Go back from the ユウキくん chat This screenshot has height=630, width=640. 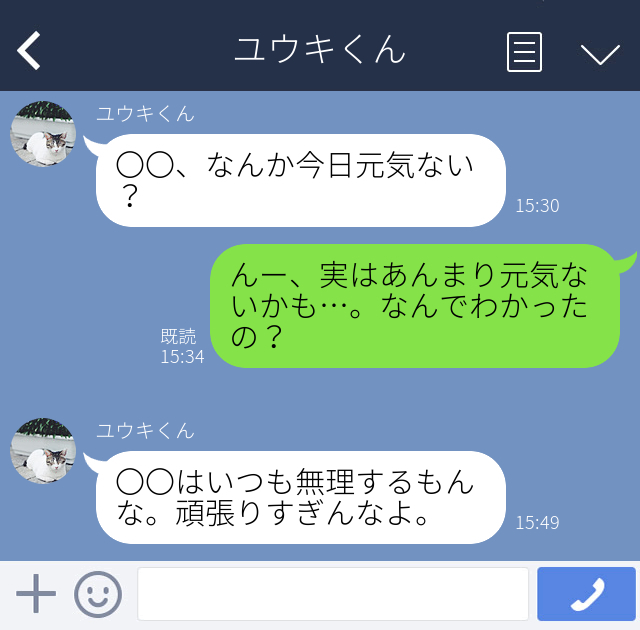click(x=30, y=51)
